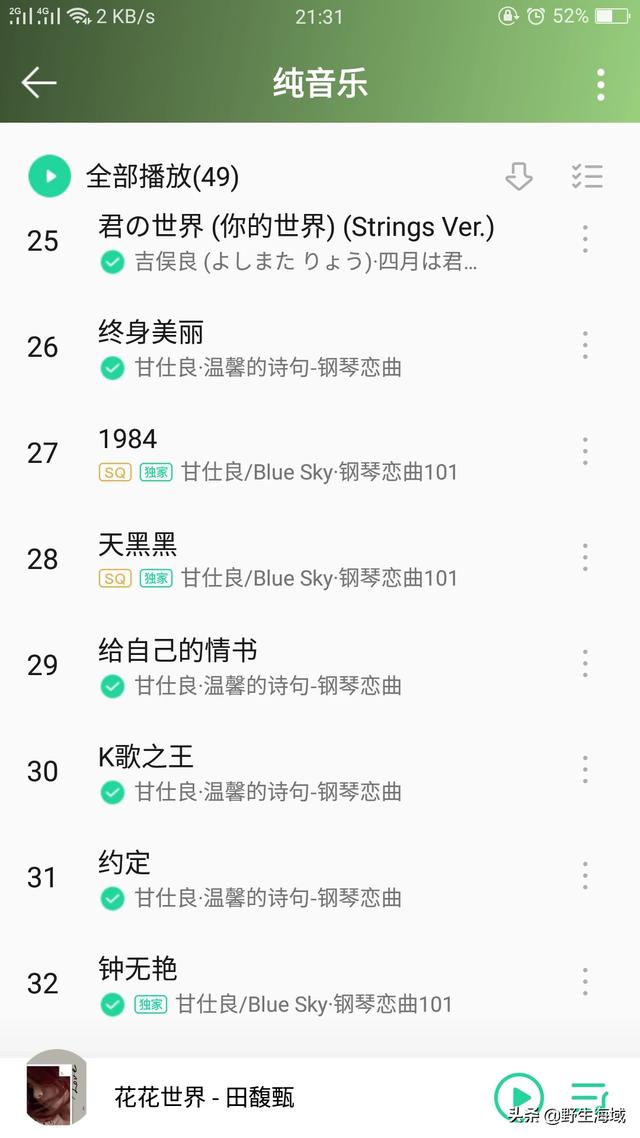
Task: Open multi-select list mode
Action: point(587,177)
